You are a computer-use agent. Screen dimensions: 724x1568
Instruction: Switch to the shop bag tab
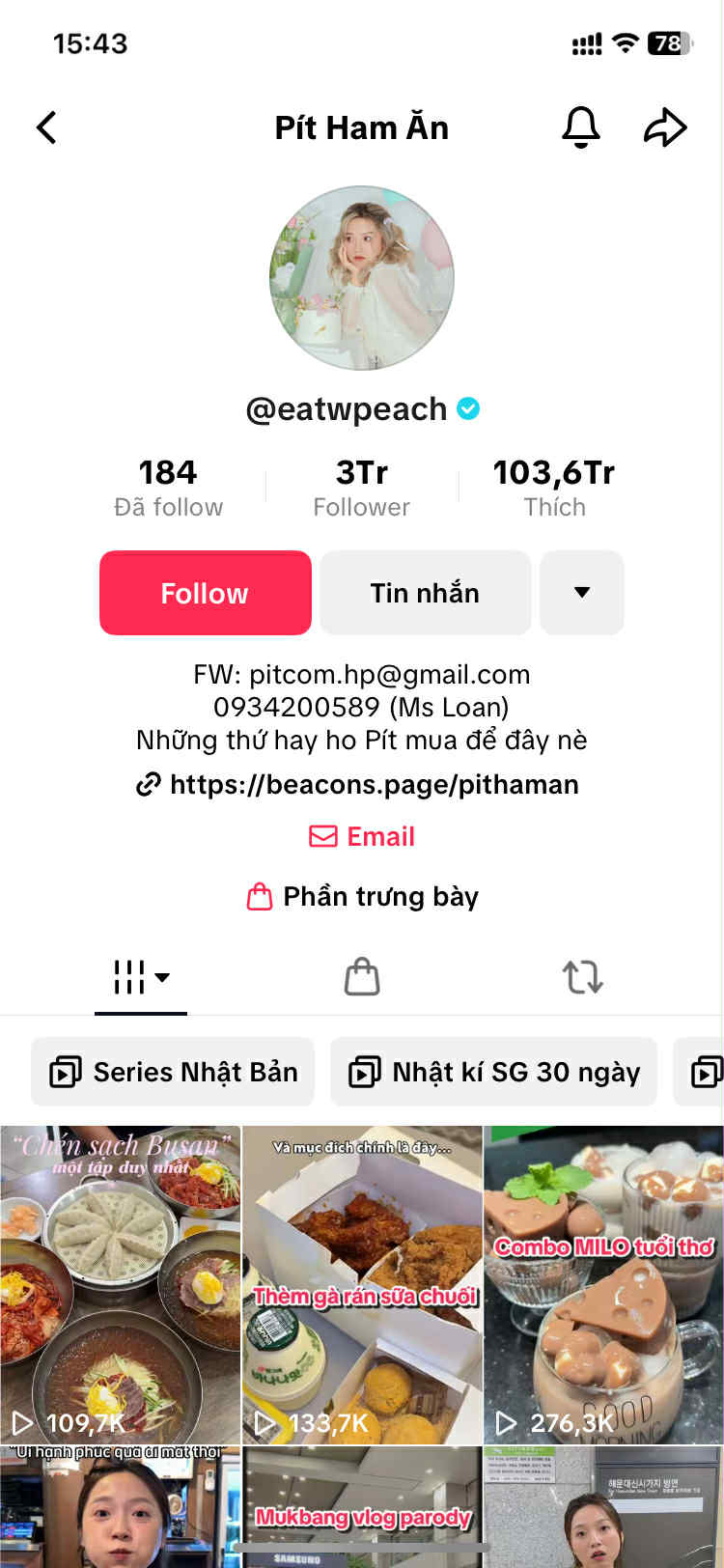click(362, 977)
